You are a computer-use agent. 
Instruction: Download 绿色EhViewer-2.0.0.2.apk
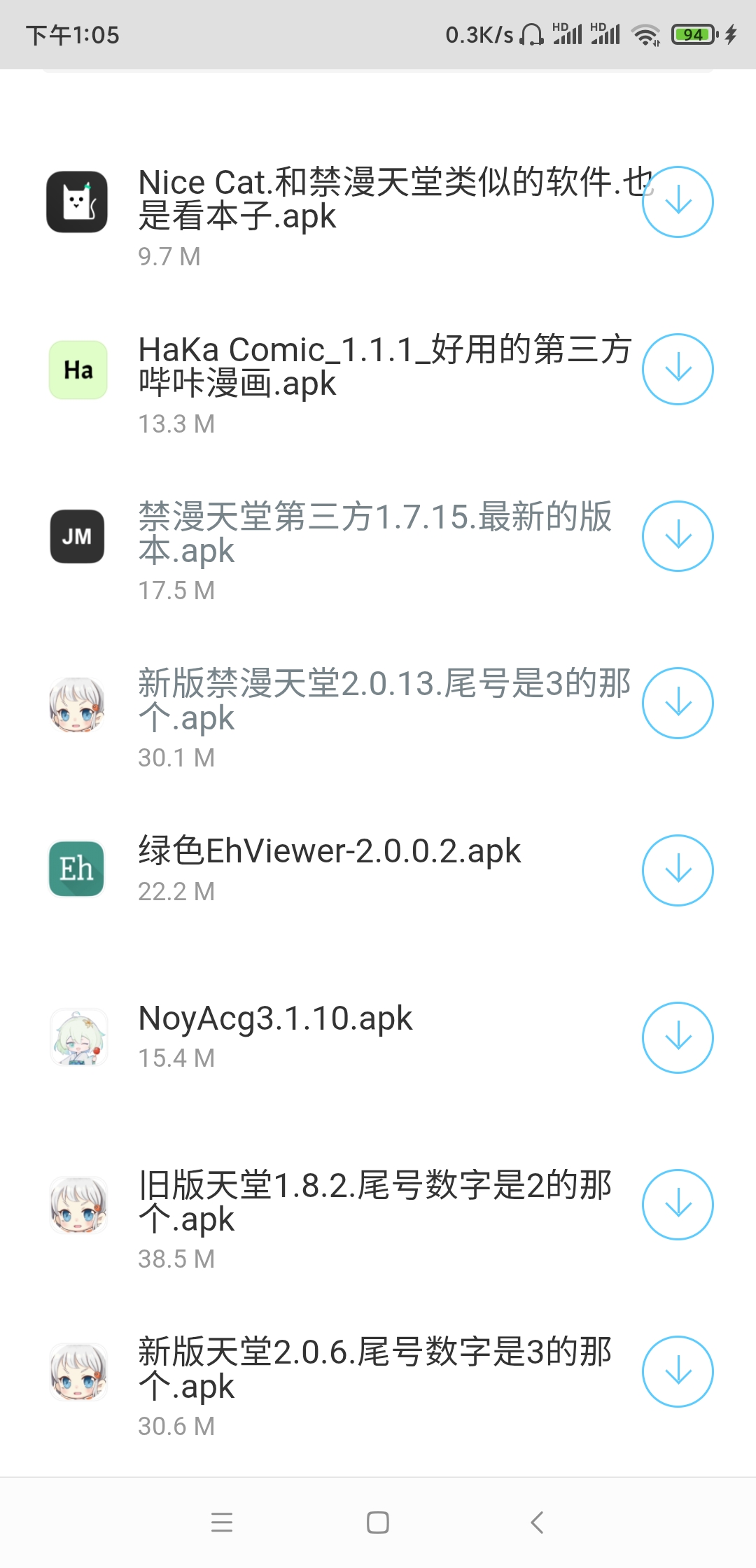tap(678, 870)
